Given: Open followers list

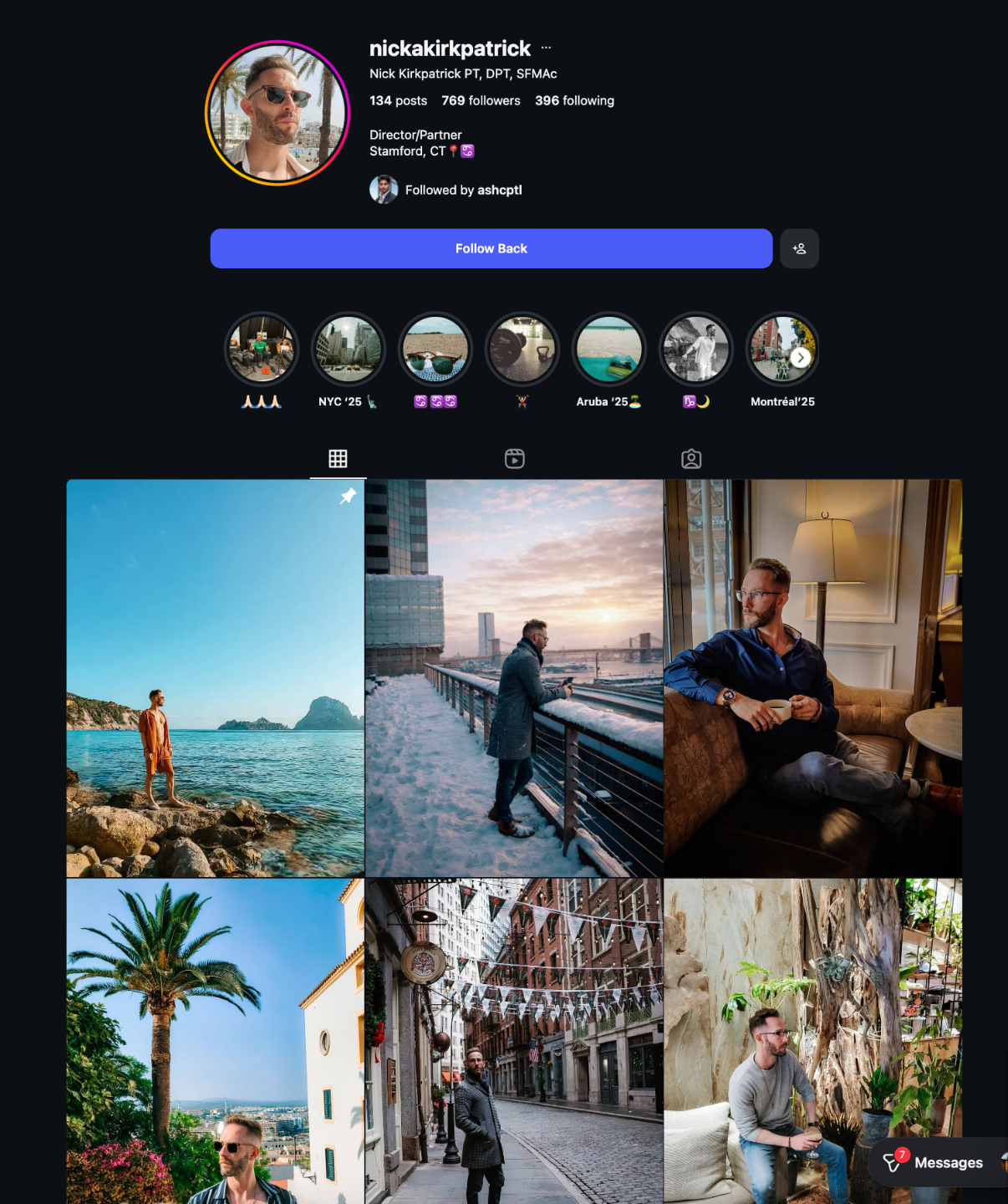Looking at the screenshot, I should pyautogui.click(x=481, y=100).
